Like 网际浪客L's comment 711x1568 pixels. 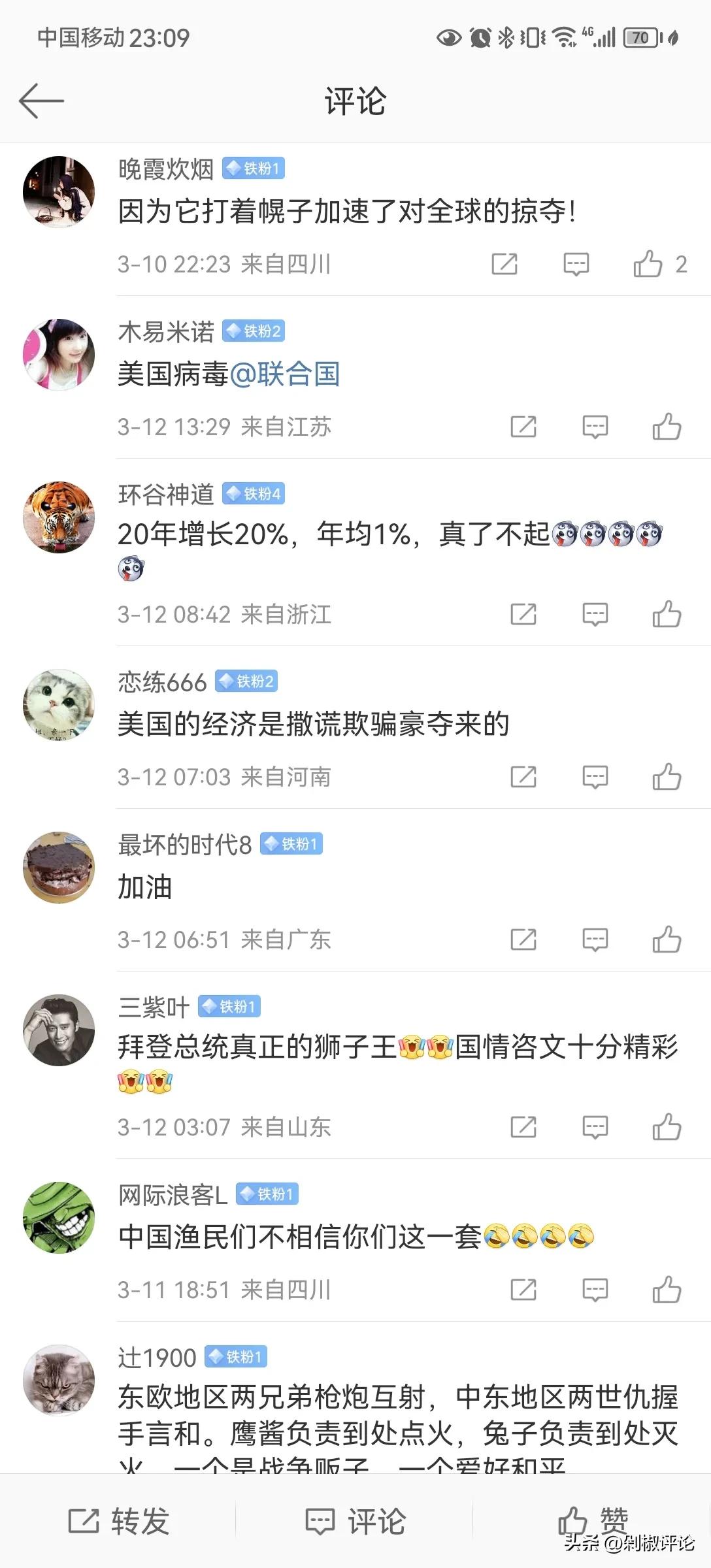tap(667, 1289)
